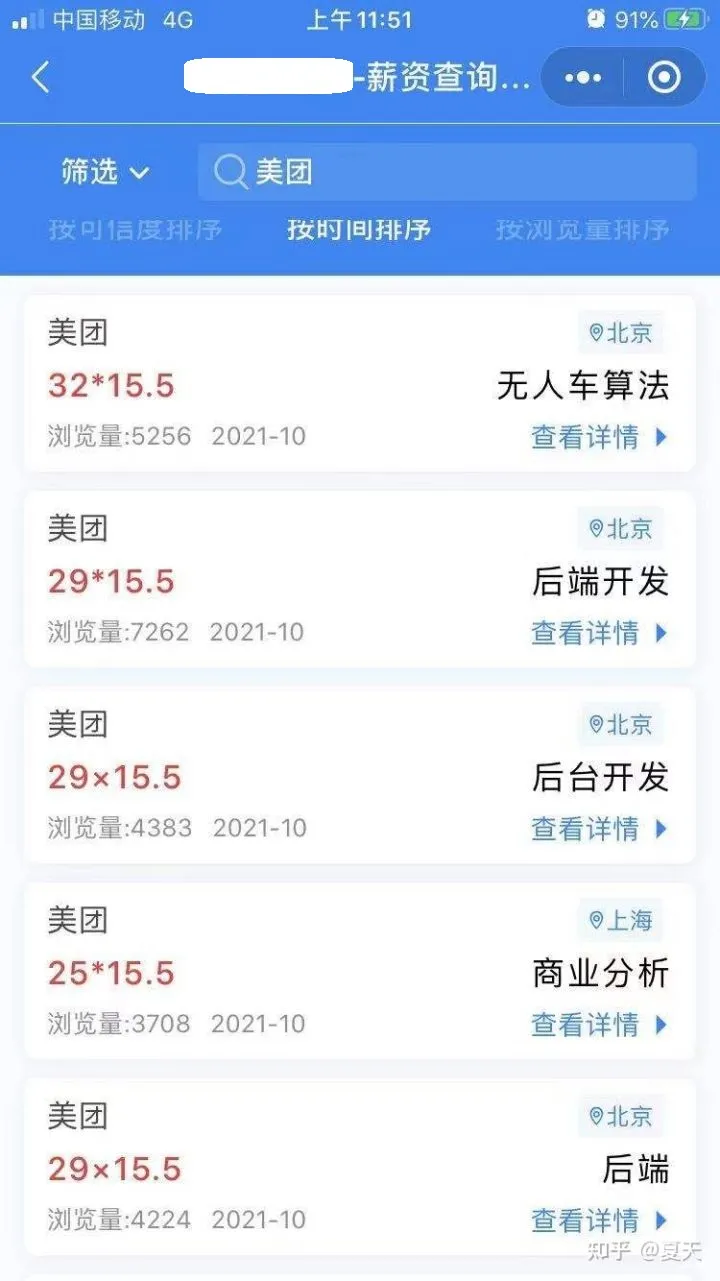Click the magnifier search icon
The height and width of the screenshot is (1281, 720).
pyautogui.click(x=230, y=171)
